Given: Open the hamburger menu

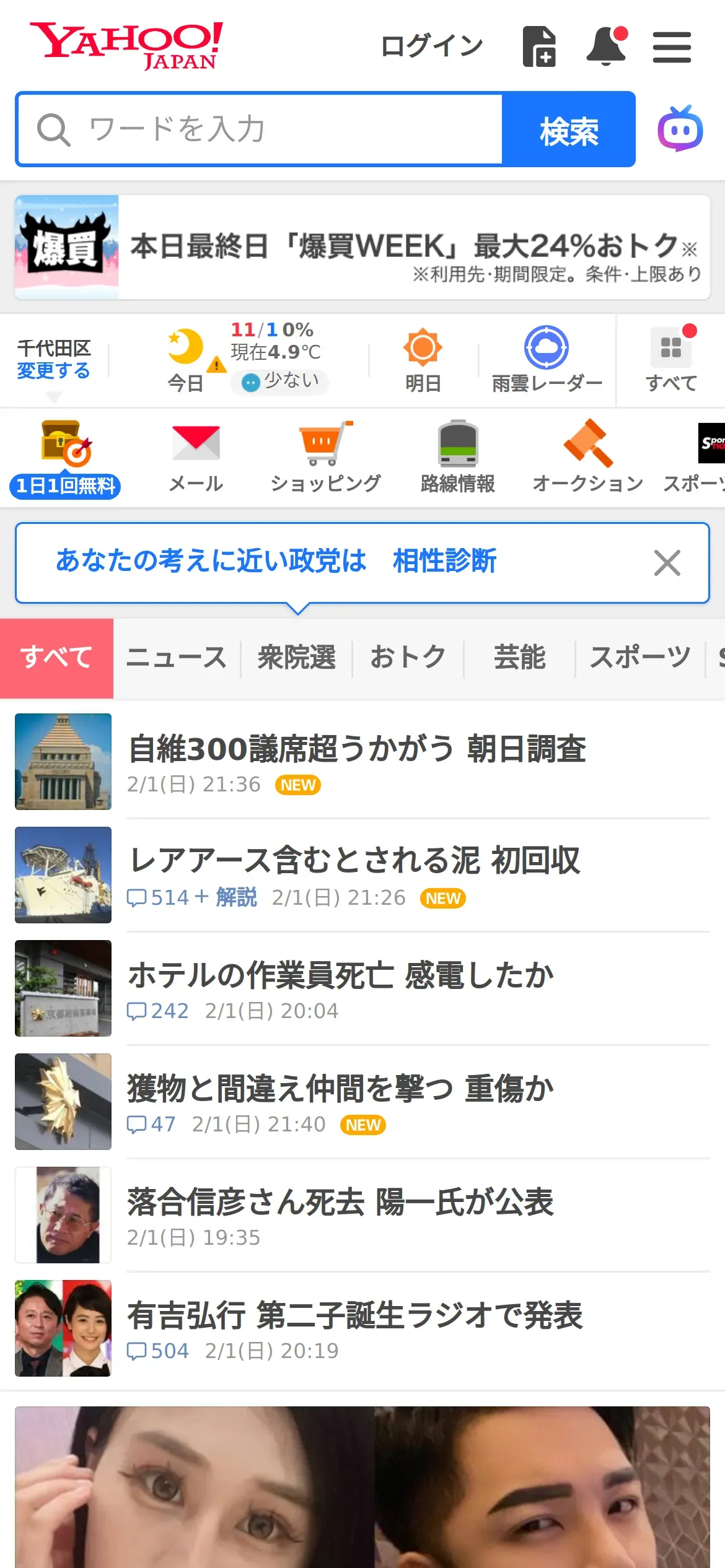Looking at the screenshot, I should click(672, 48).
